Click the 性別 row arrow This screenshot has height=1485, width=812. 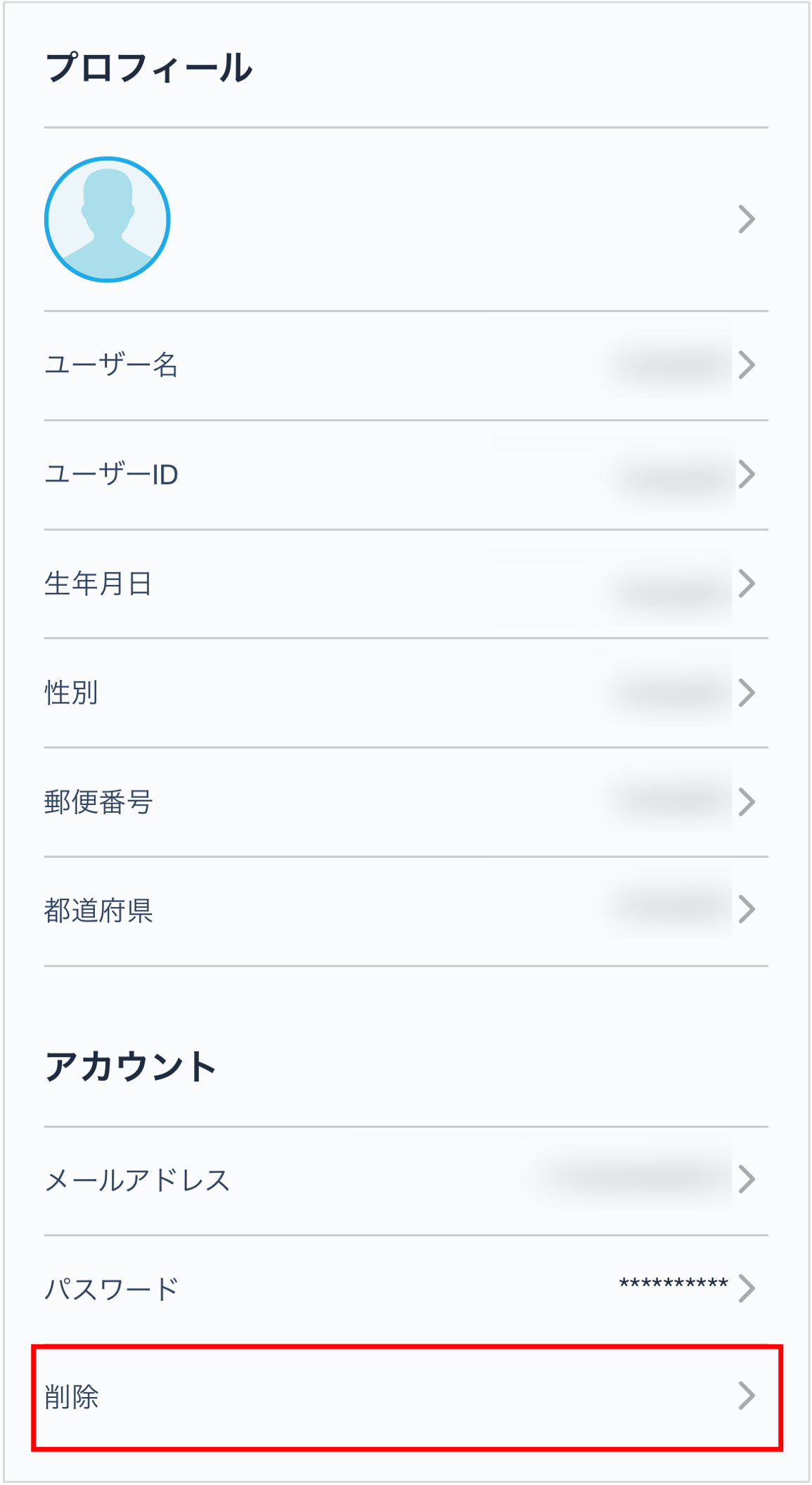click(749, 693)
